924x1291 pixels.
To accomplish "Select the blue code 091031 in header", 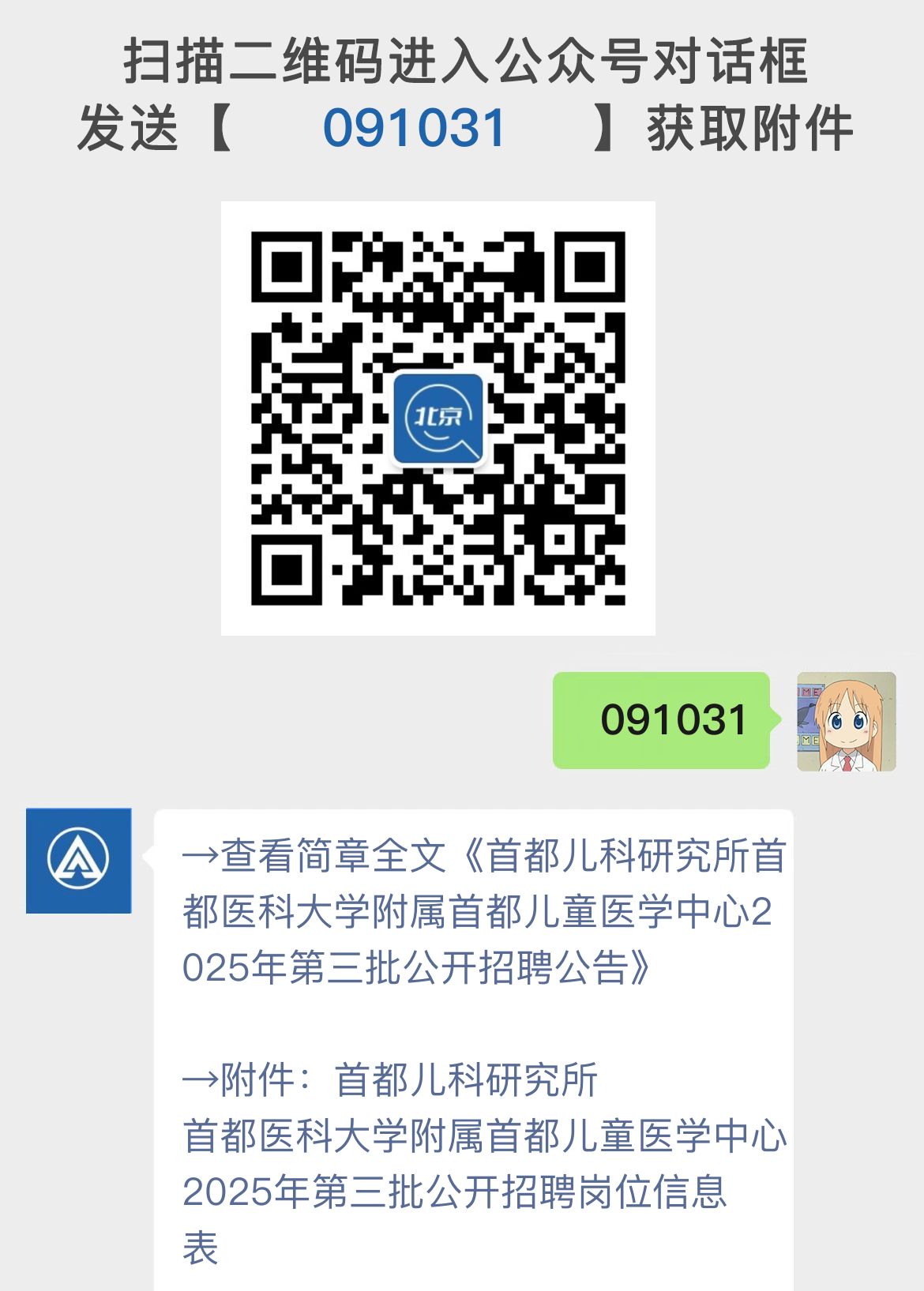I will pos(414,127).
